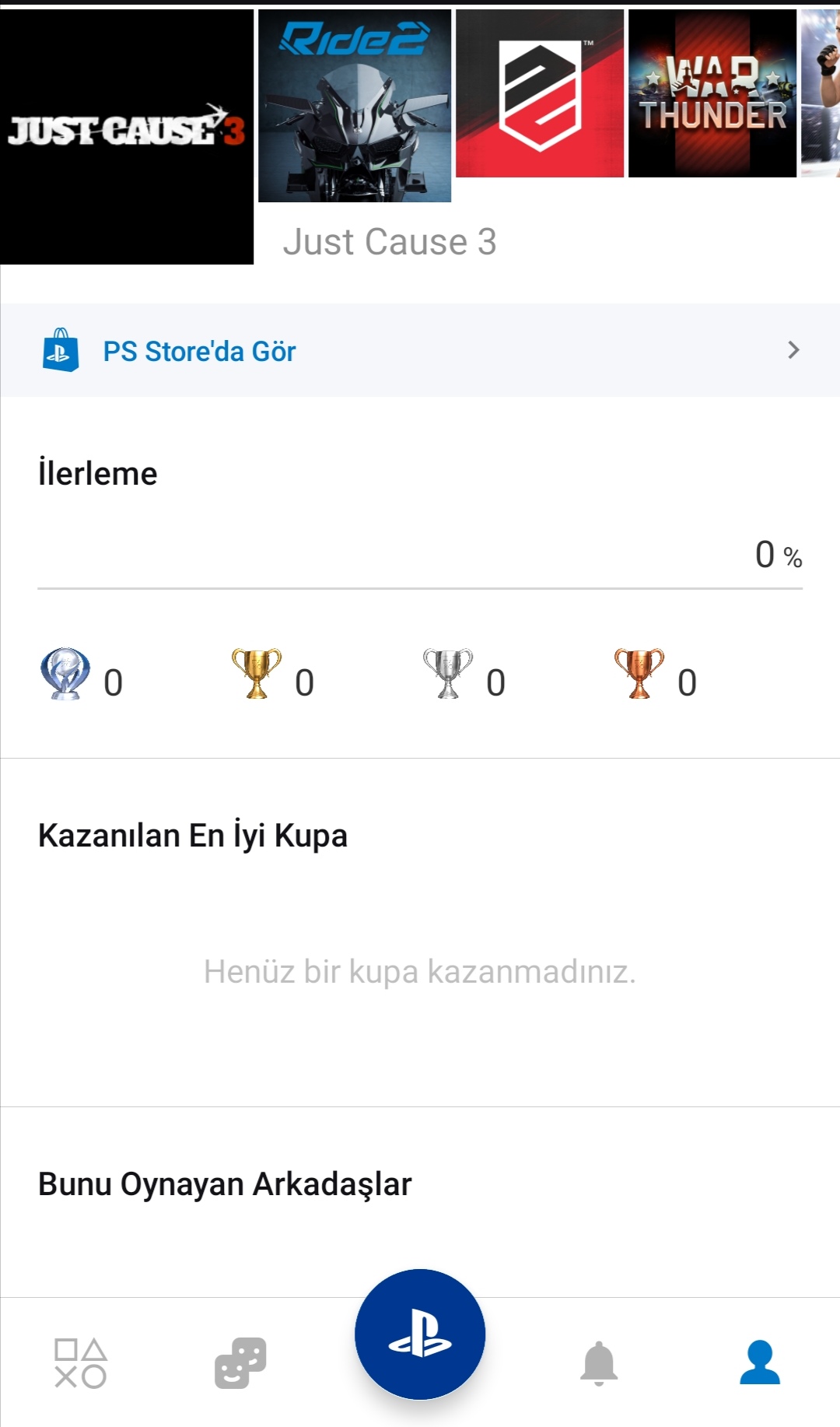Open the DiRT Rally game tile
The image size is (840, 1427).
click(x=540, y=93)
